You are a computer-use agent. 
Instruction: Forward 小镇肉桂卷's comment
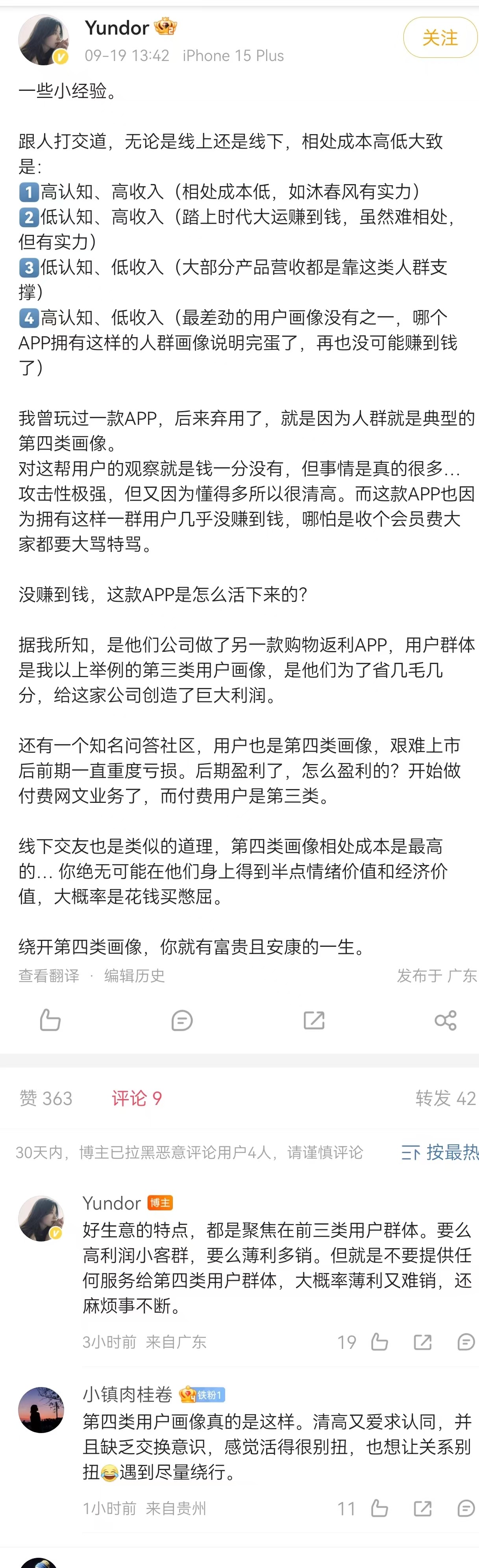(x=422, y=1508)
